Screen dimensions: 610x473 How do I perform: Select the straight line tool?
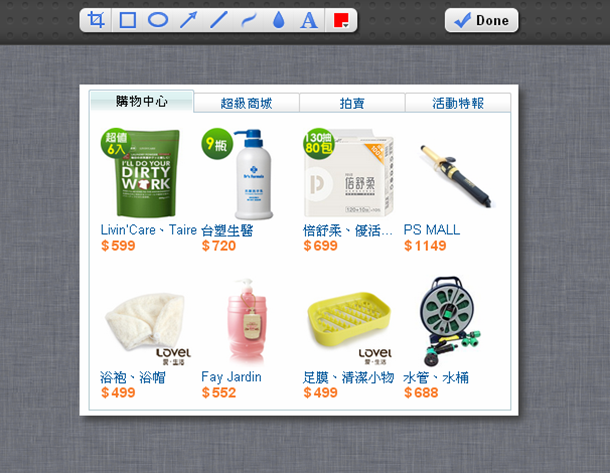(x=219, y=20)
